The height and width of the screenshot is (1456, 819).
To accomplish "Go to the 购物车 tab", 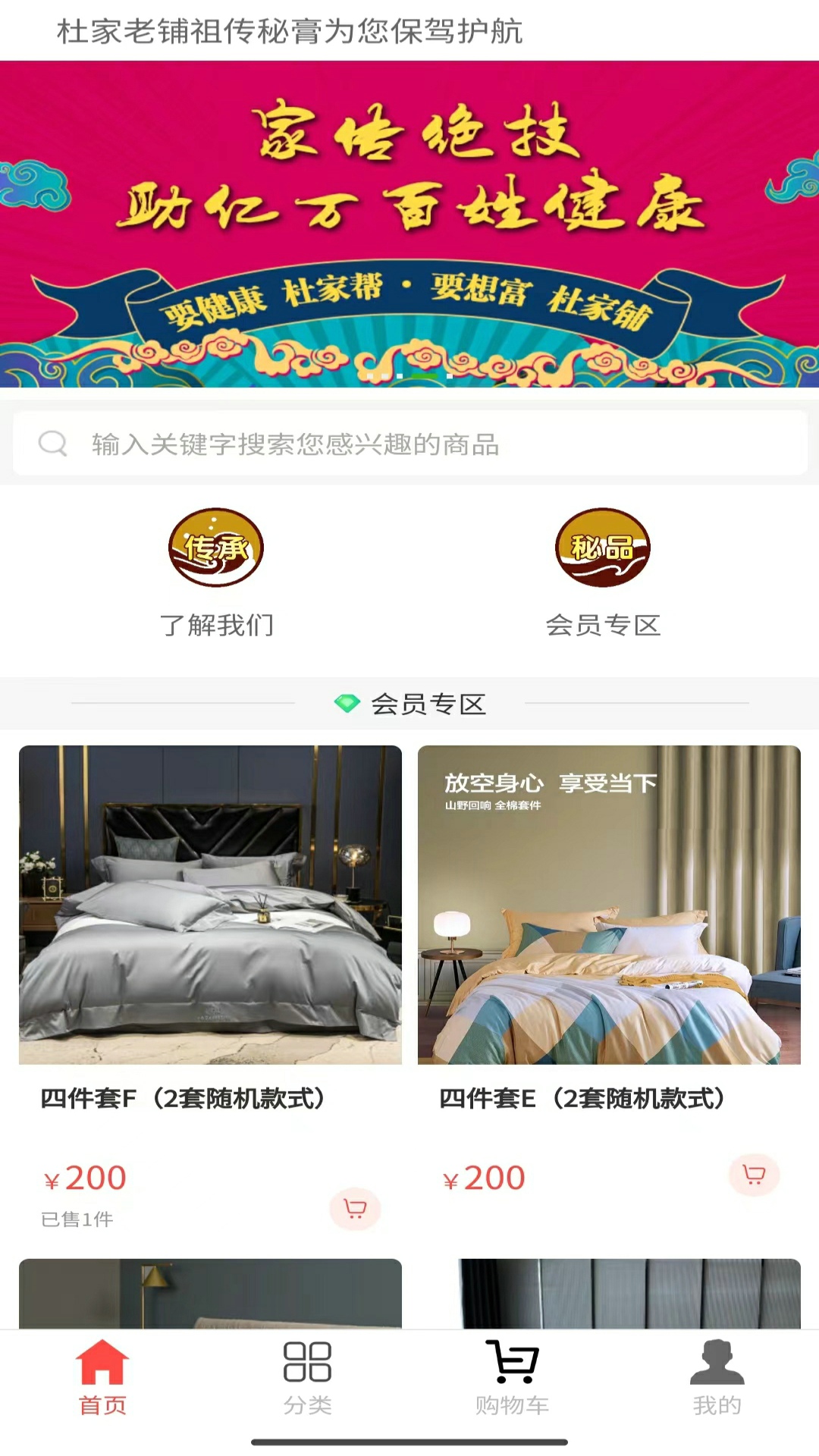I will click(x=512, y=1377).
